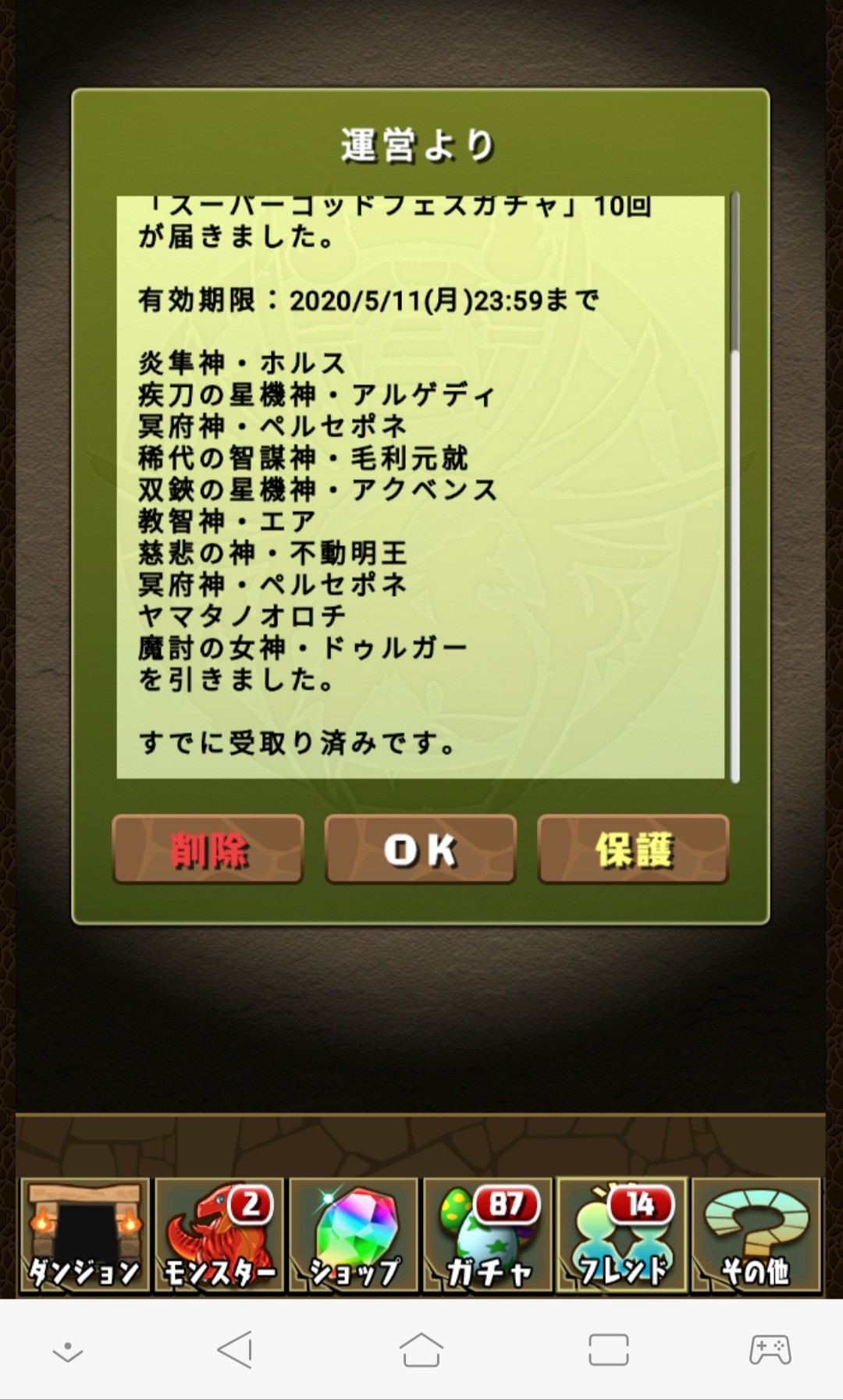Open the ダンジョン dungeon tab
The height and width of the screenshot is (1400, 843).
(x=84, y=1236)
